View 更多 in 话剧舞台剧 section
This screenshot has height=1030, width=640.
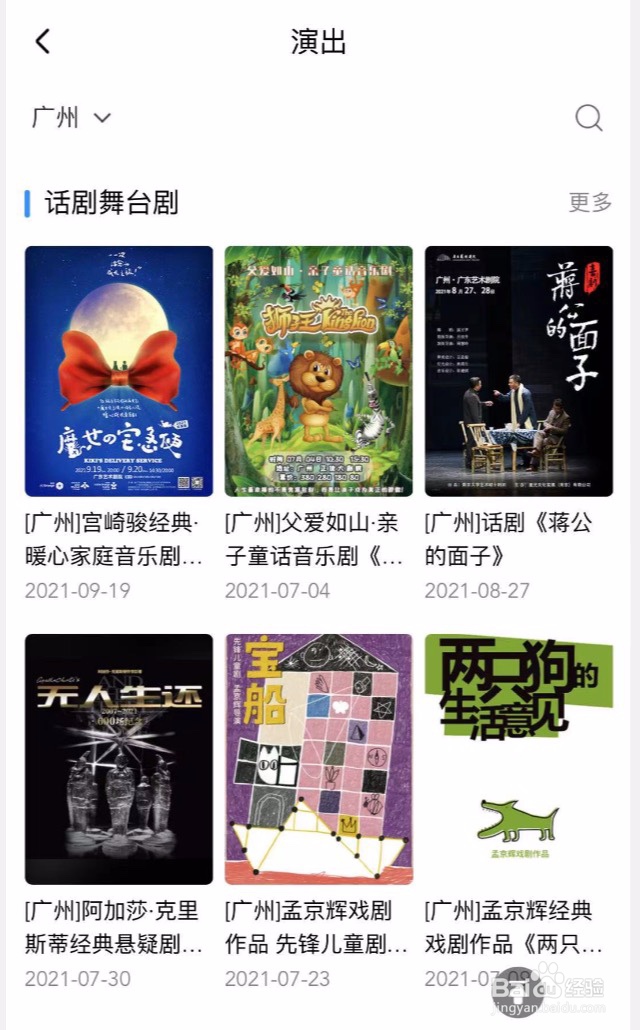(x=590, y=202)
